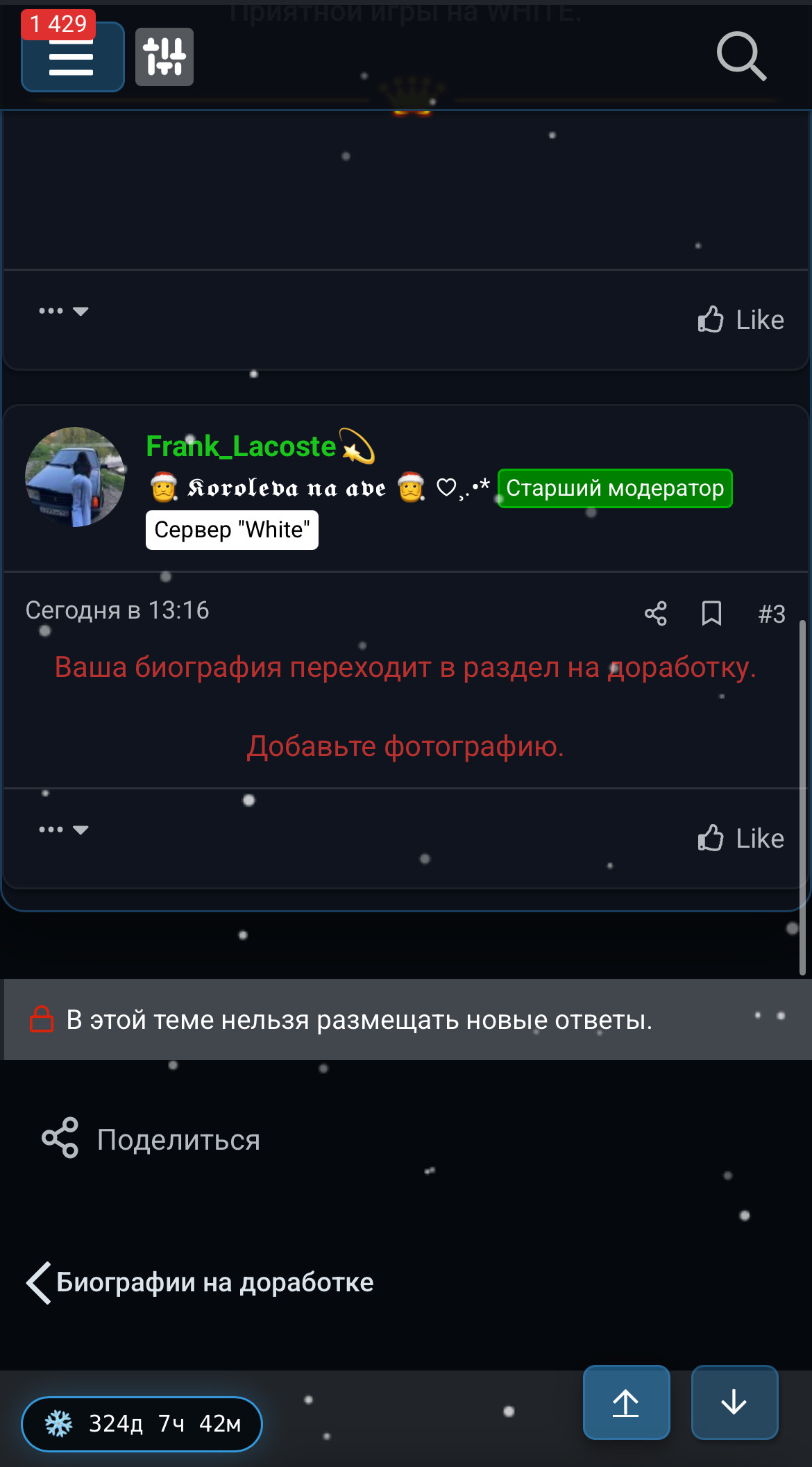
Task: Open the settings sliders icon
Action: point(164,57)
